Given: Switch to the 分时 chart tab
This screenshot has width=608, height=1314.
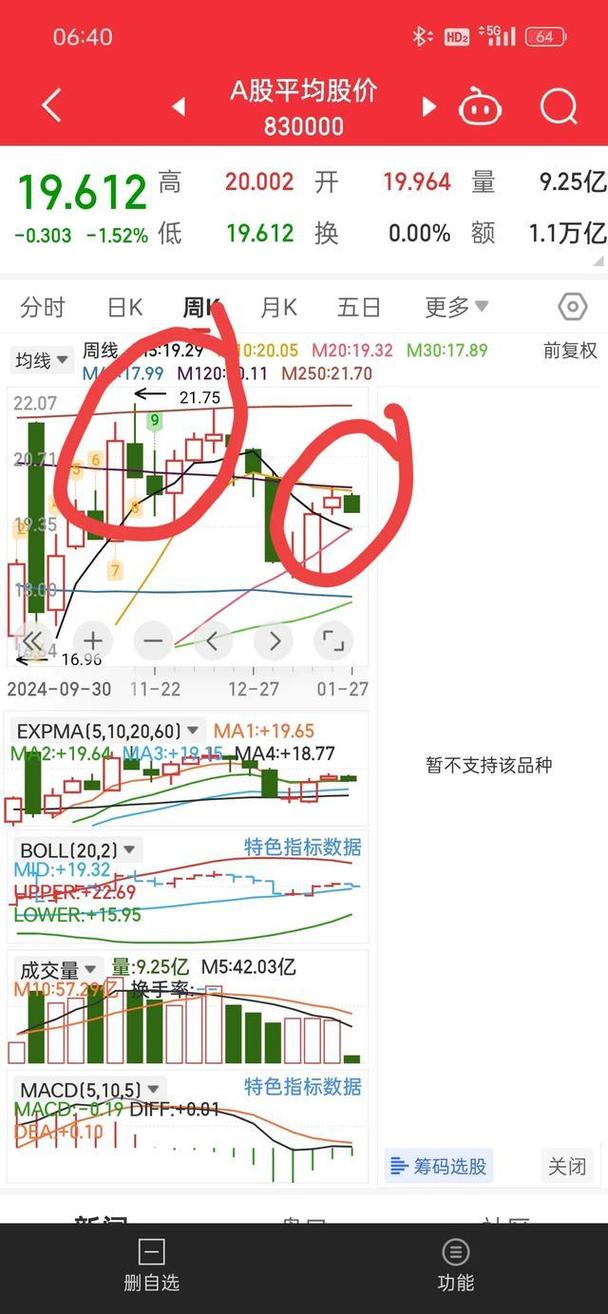Looking at the screenshot, I should [x=43, y=307].
